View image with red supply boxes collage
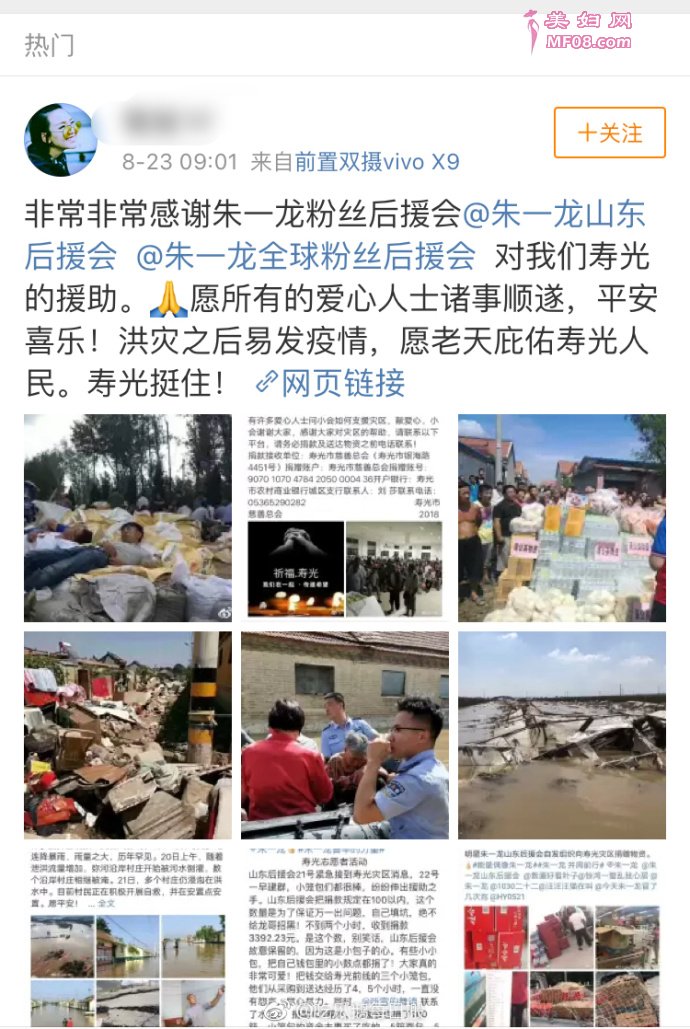 [x=561, y=935]
